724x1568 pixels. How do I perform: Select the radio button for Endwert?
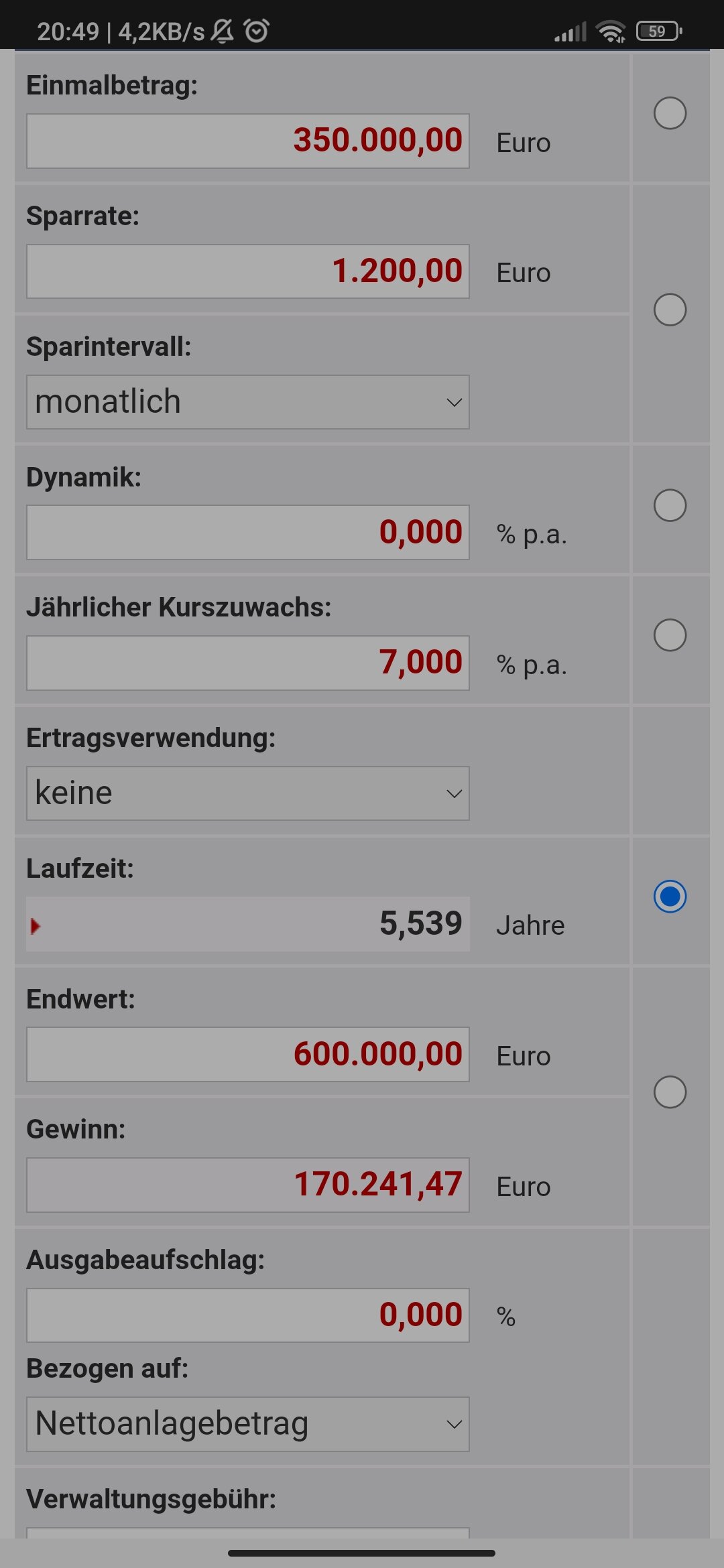tap(670, 1092)
